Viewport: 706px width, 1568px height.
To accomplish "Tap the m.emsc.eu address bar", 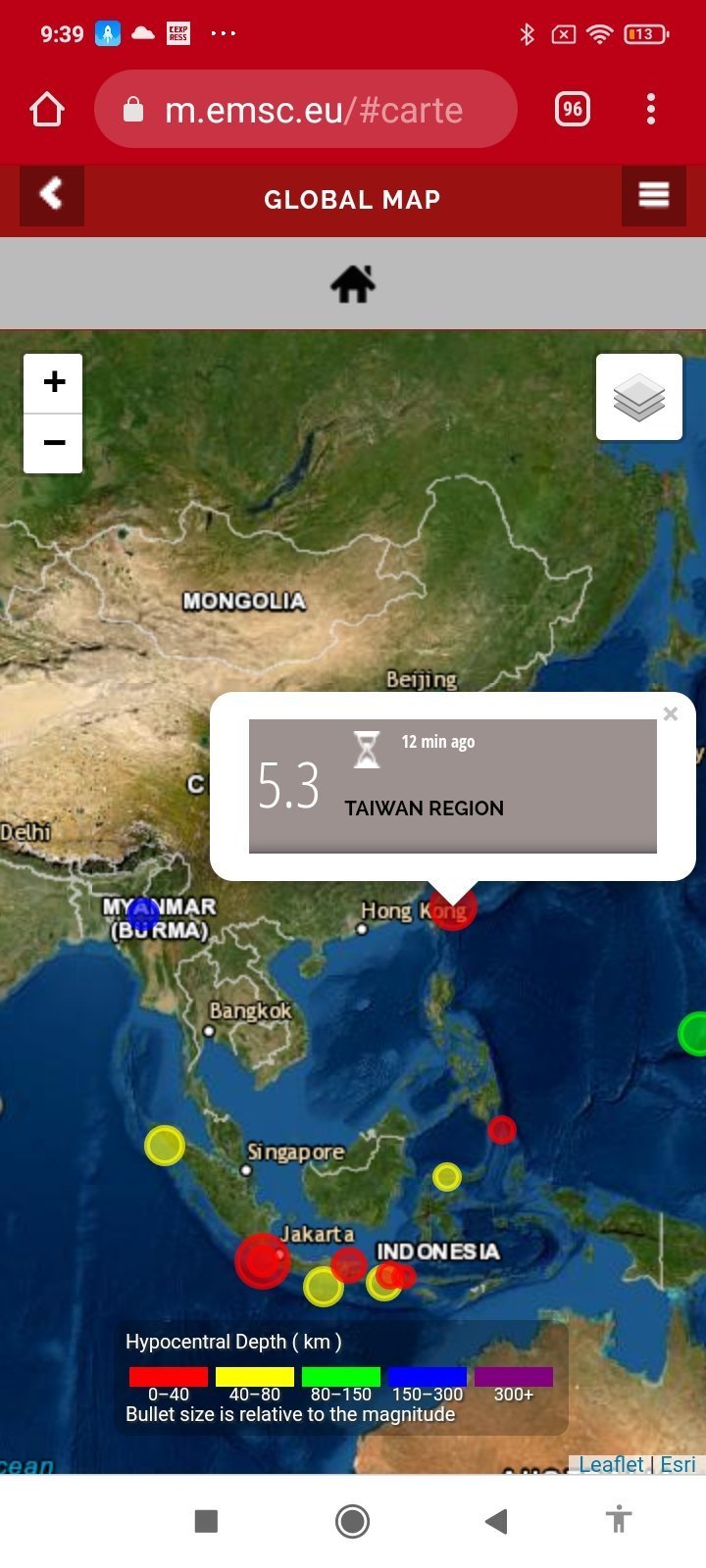I will coord(306,109).
